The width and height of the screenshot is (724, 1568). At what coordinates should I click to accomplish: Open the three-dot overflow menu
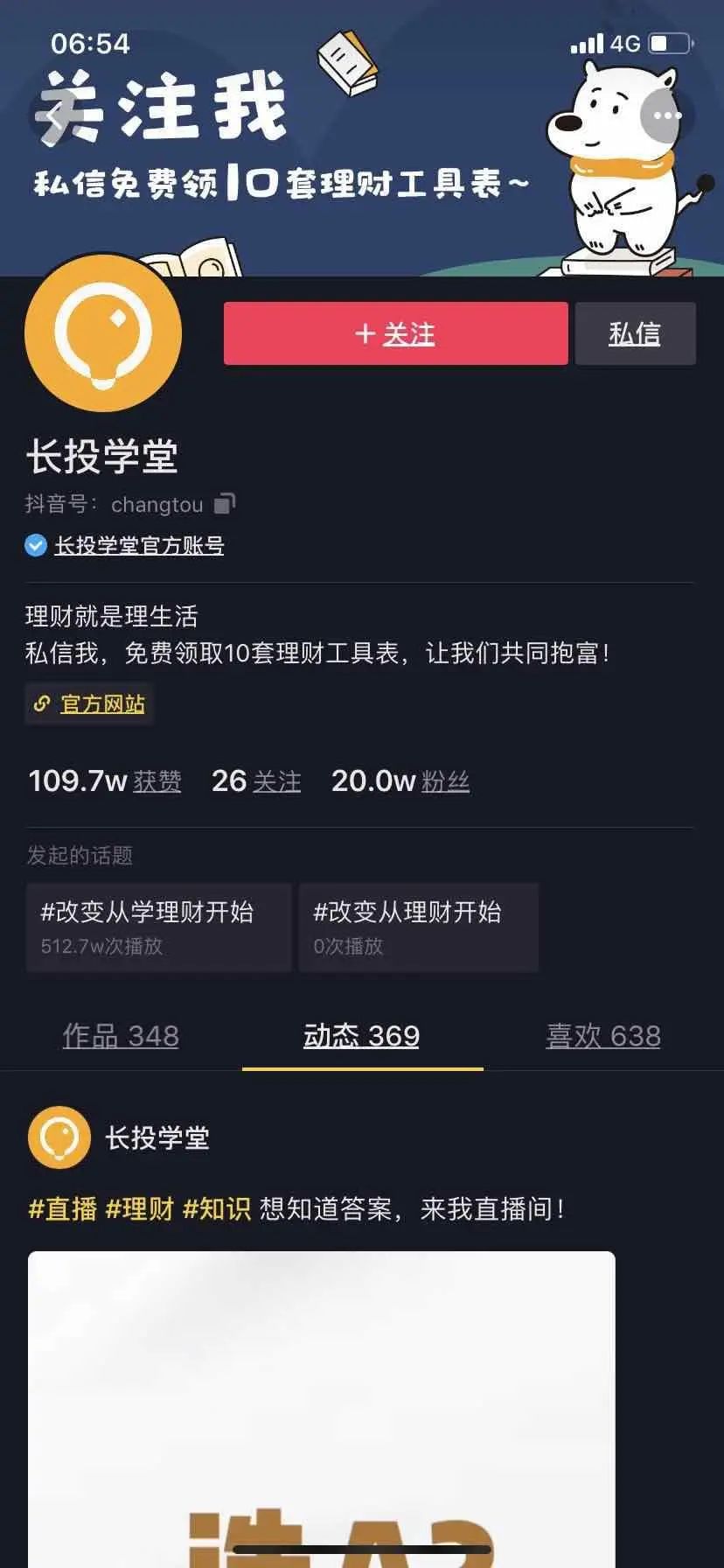pyautogui.click(x=666, y=115)
